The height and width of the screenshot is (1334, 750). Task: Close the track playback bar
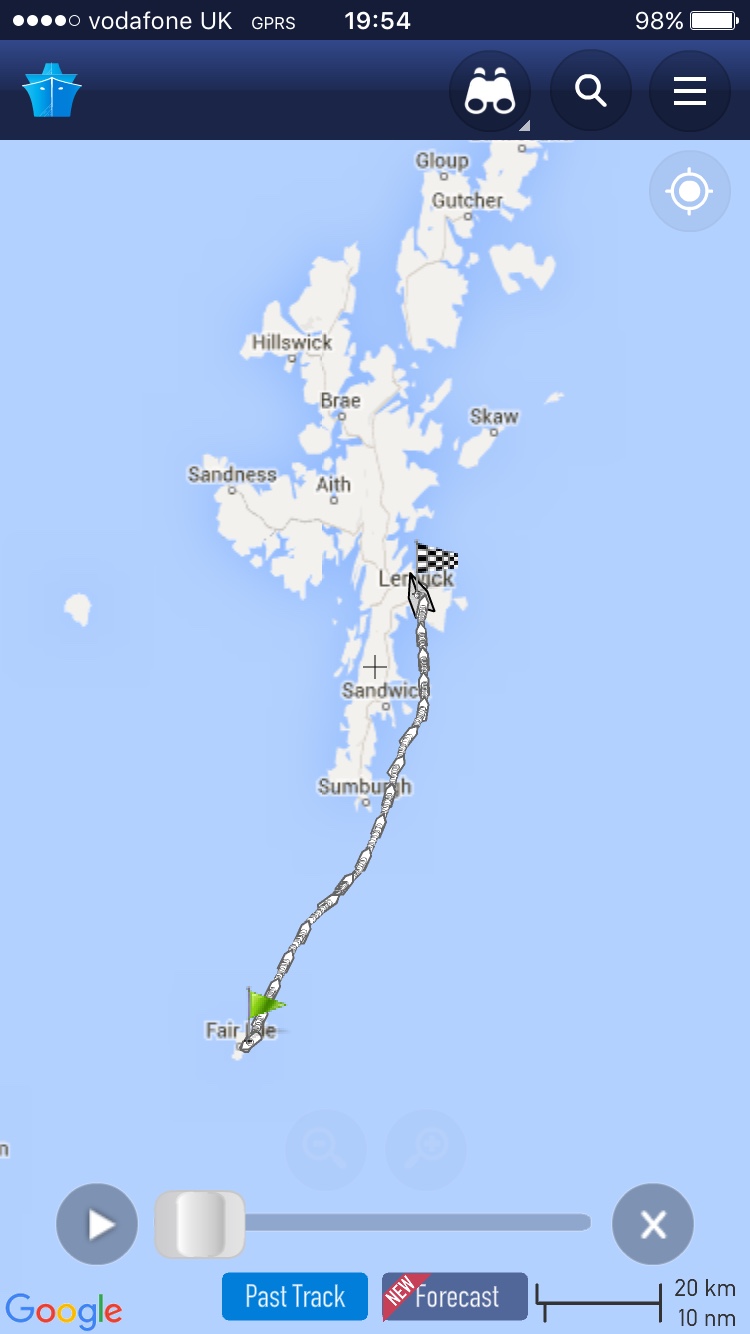(652, 1224)
